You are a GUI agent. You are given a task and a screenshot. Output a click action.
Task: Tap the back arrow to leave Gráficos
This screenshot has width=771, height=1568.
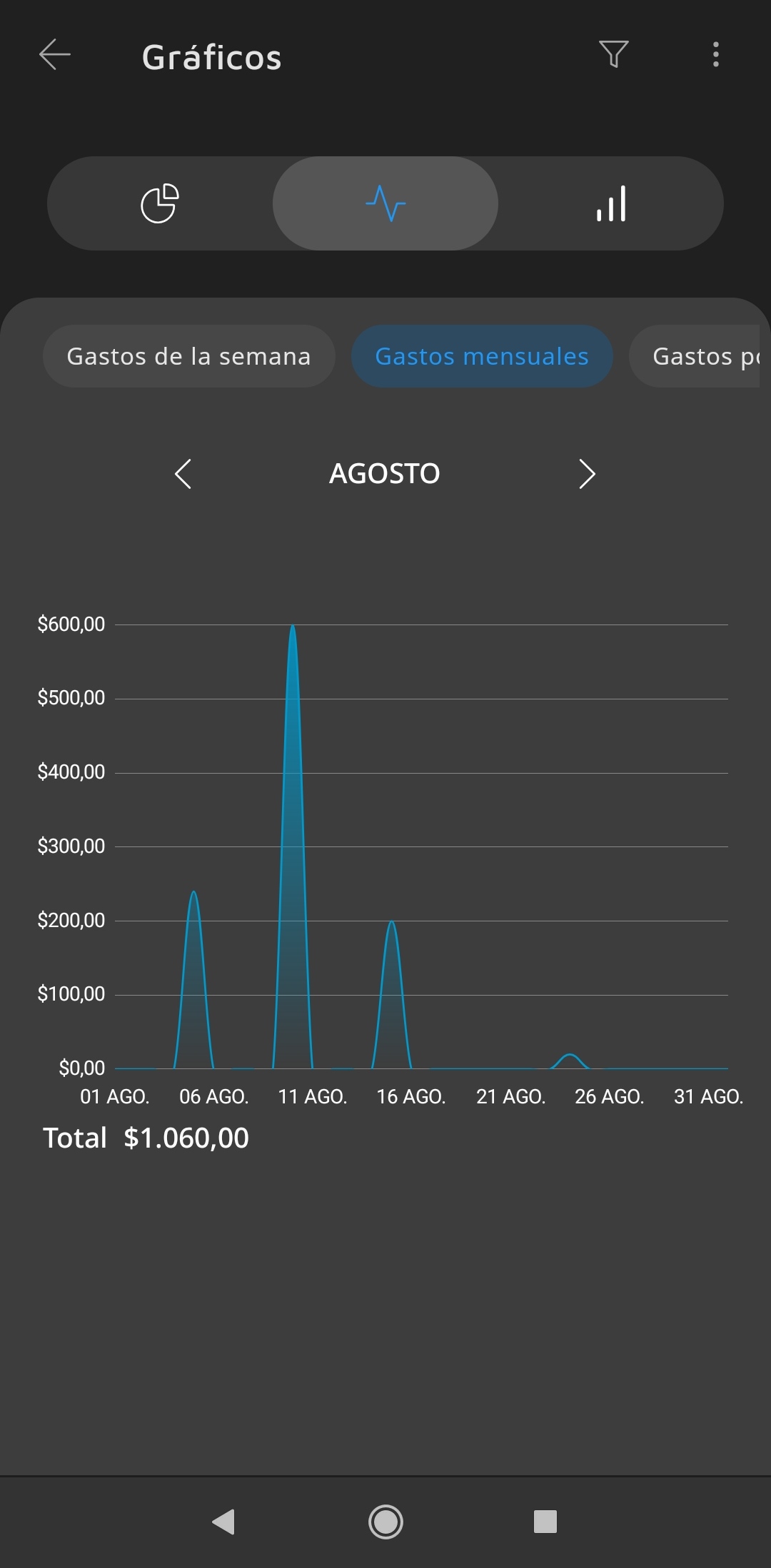pyautogui.click(x=54, y=54)
